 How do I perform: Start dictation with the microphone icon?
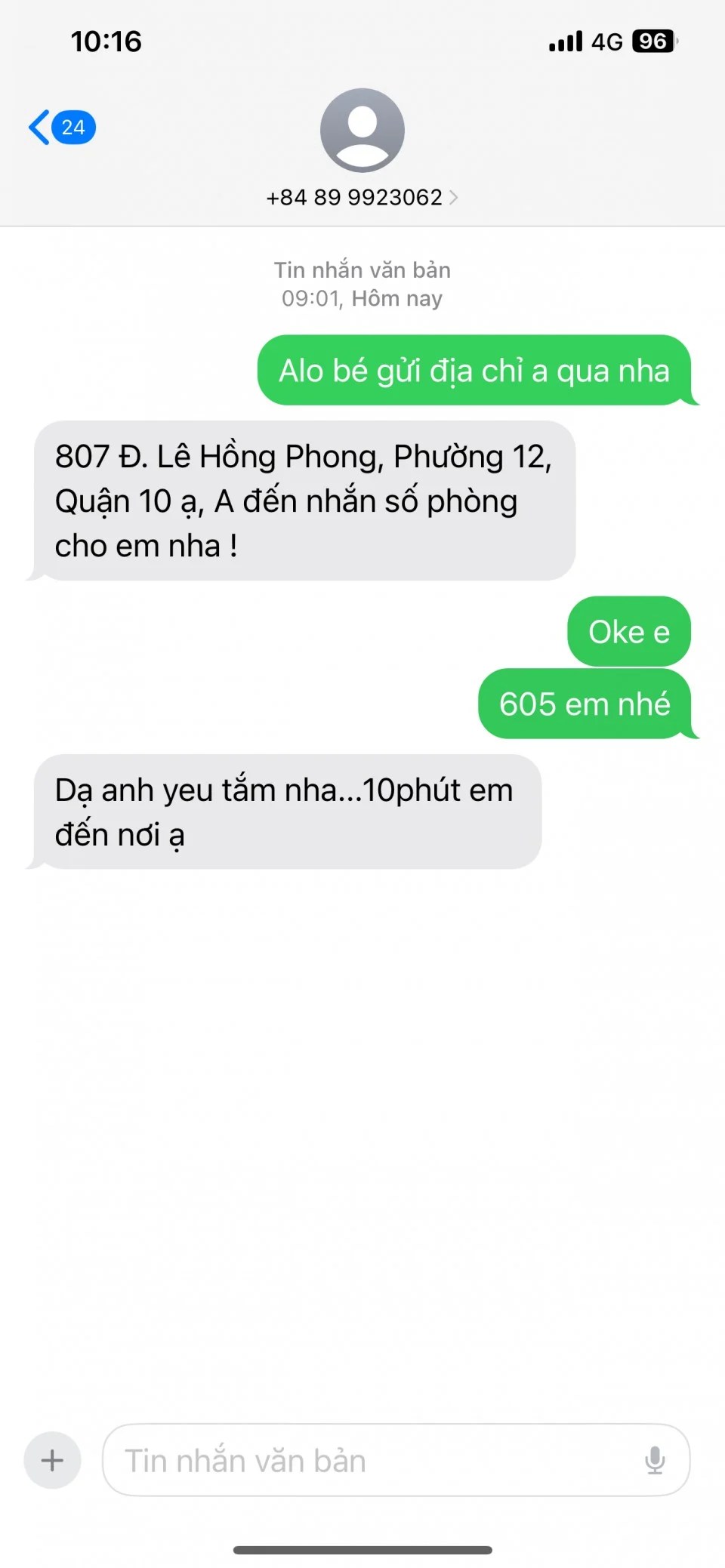pyautogui.click(x=655, y=1460)
